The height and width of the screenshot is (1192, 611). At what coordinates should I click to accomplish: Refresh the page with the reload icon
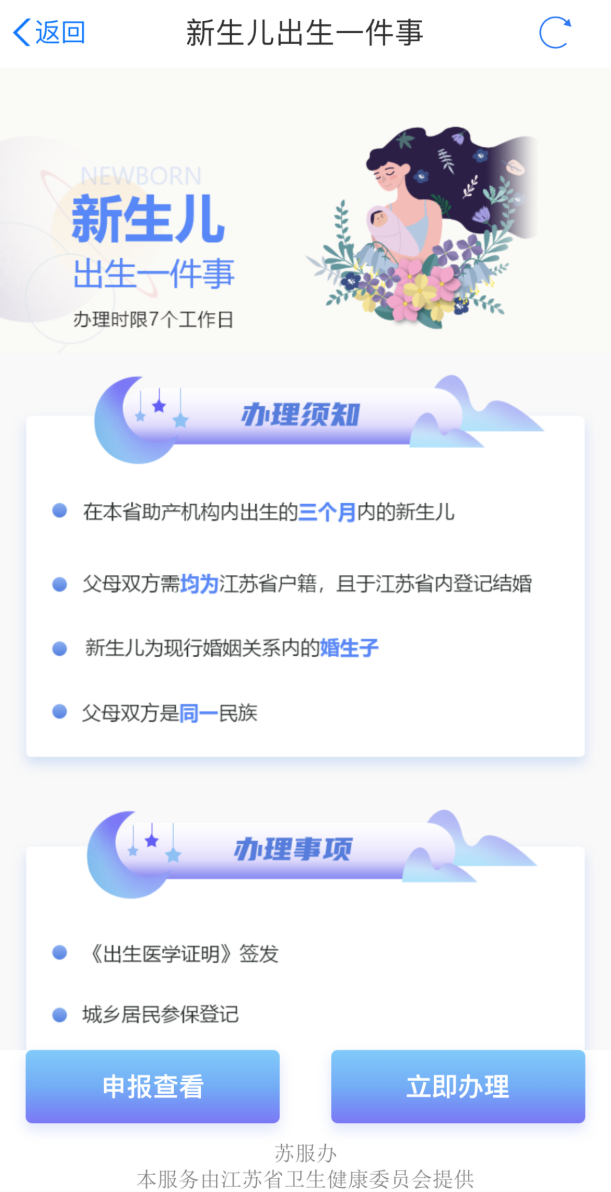pyautogui.click(x=555, y=33)
